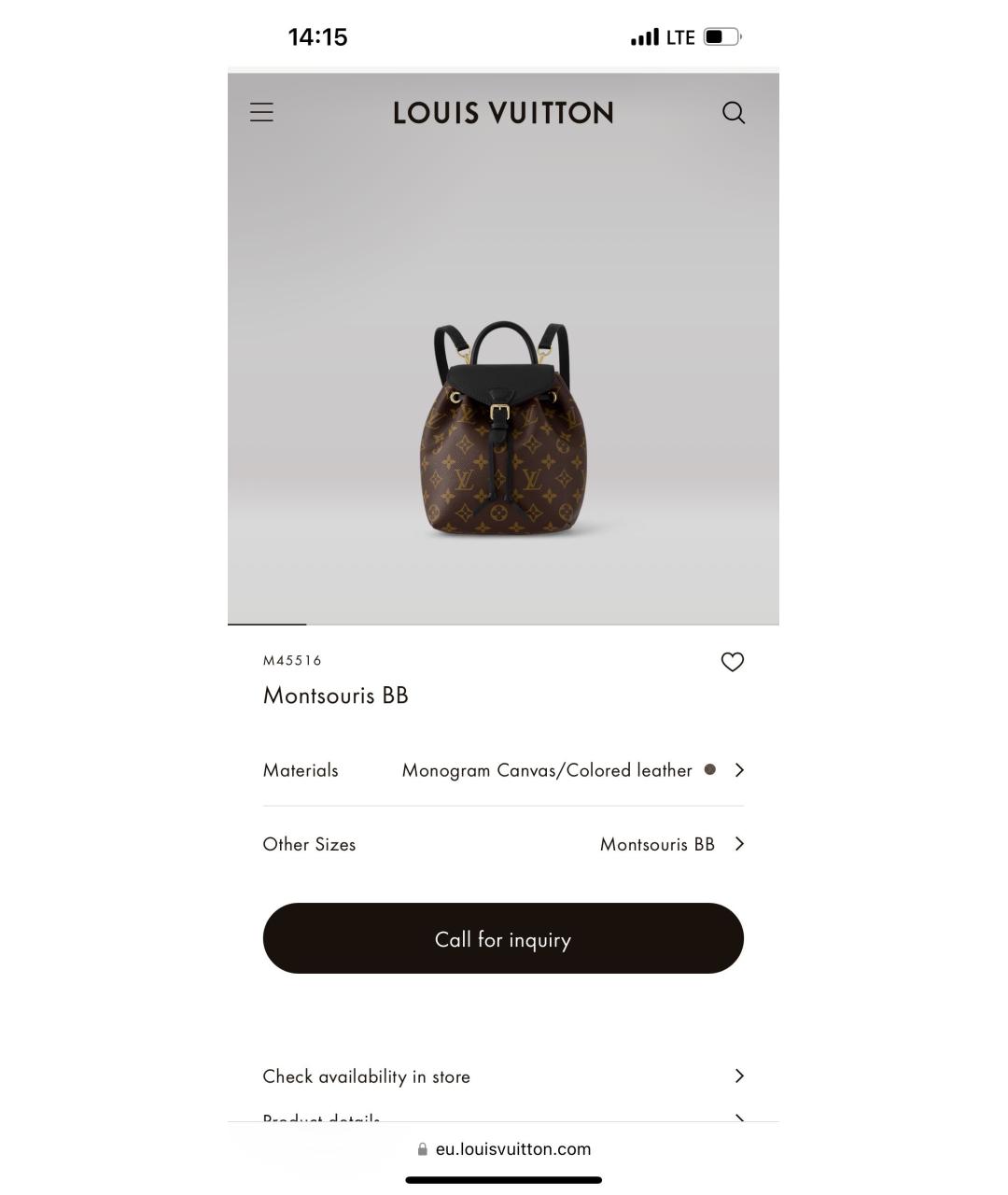The height and width of the screenshot is (1195, 1008).
Task: Tap the Call for inquiry button
Action: point(503,938)
